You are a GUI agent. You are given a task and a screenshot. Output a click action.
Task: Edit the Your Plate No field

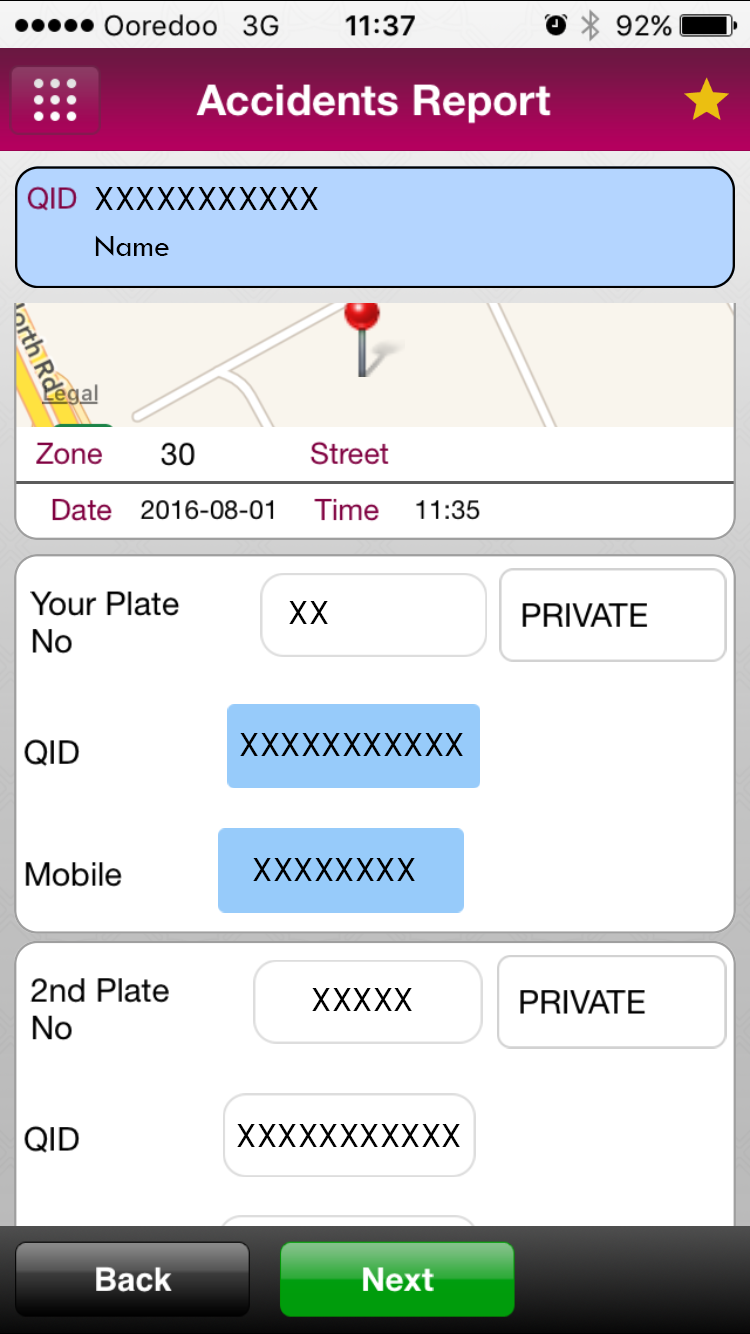coord(373,614)
